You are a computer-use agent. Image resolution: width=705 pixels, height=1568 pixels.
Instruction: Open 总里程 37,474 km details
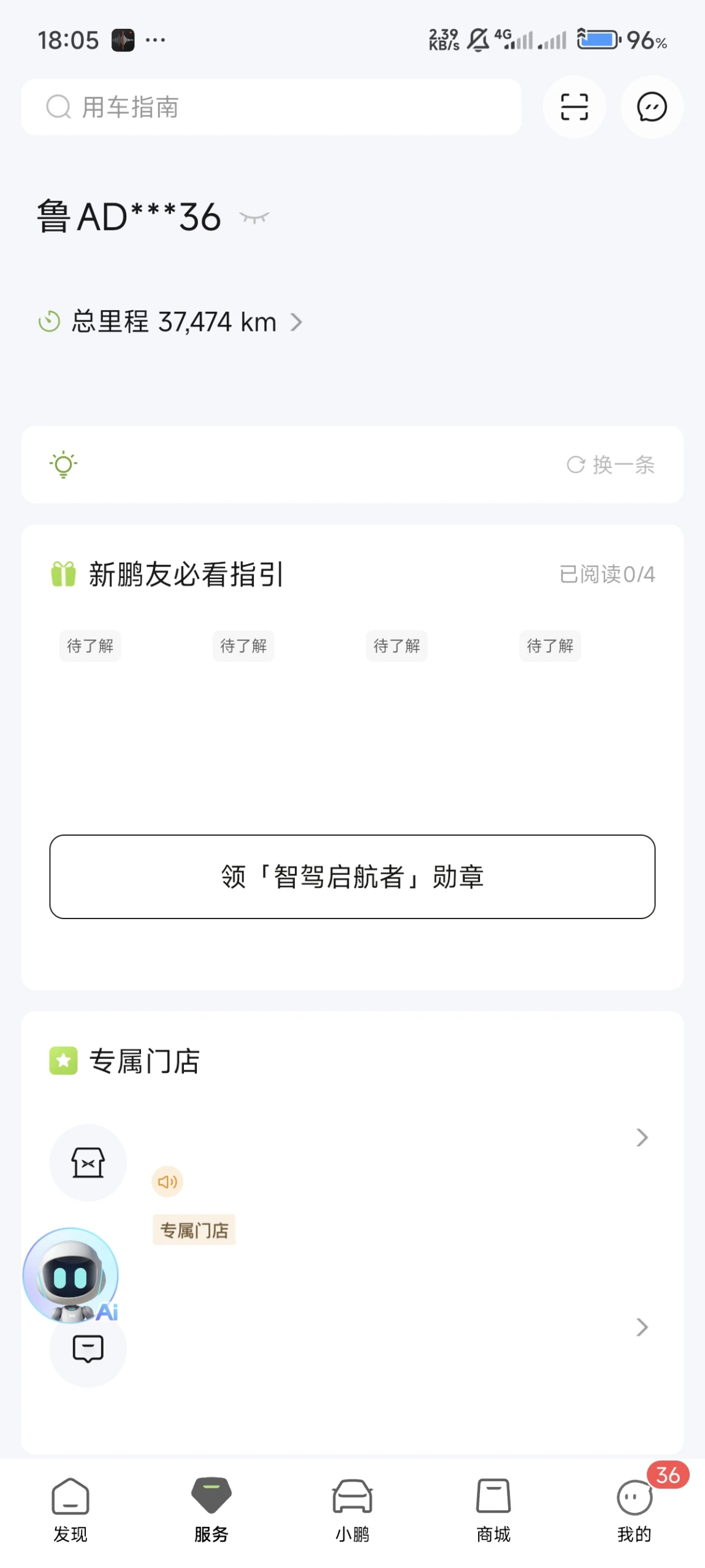point(170,322)
